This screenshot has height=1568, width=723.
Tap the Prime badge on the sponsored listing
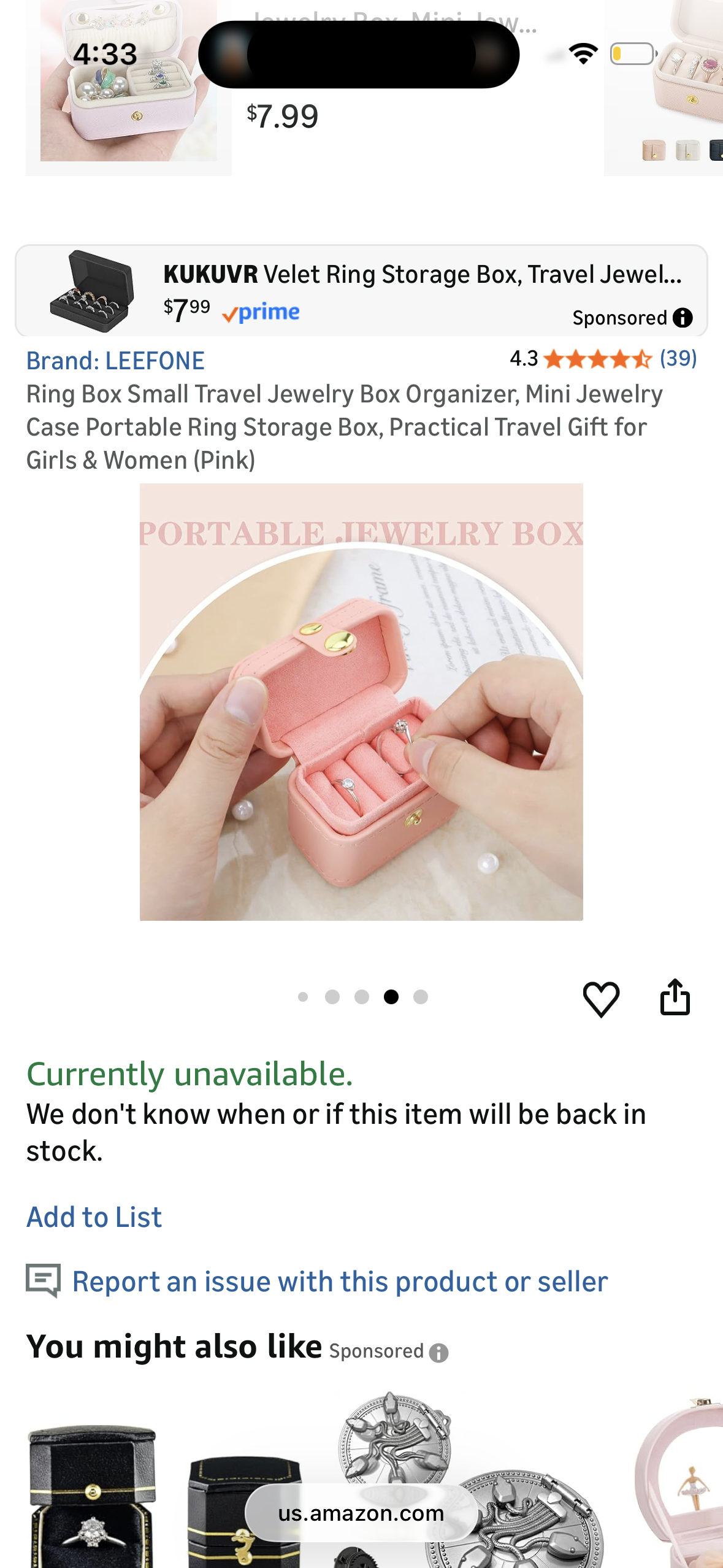tap(260, 312)
